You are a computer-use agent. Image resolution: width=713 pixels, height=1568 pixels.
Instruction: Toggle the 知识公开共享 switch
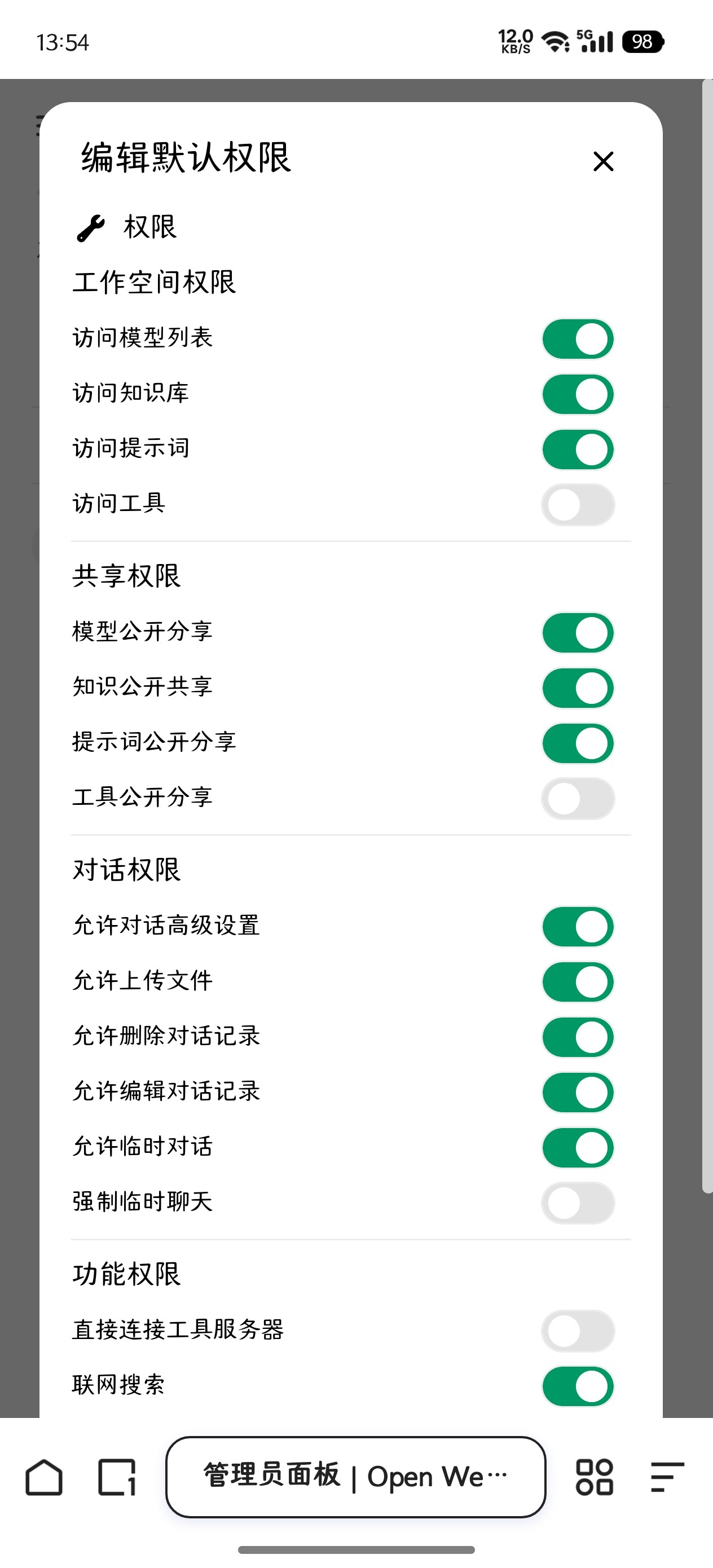coord(578,689)
